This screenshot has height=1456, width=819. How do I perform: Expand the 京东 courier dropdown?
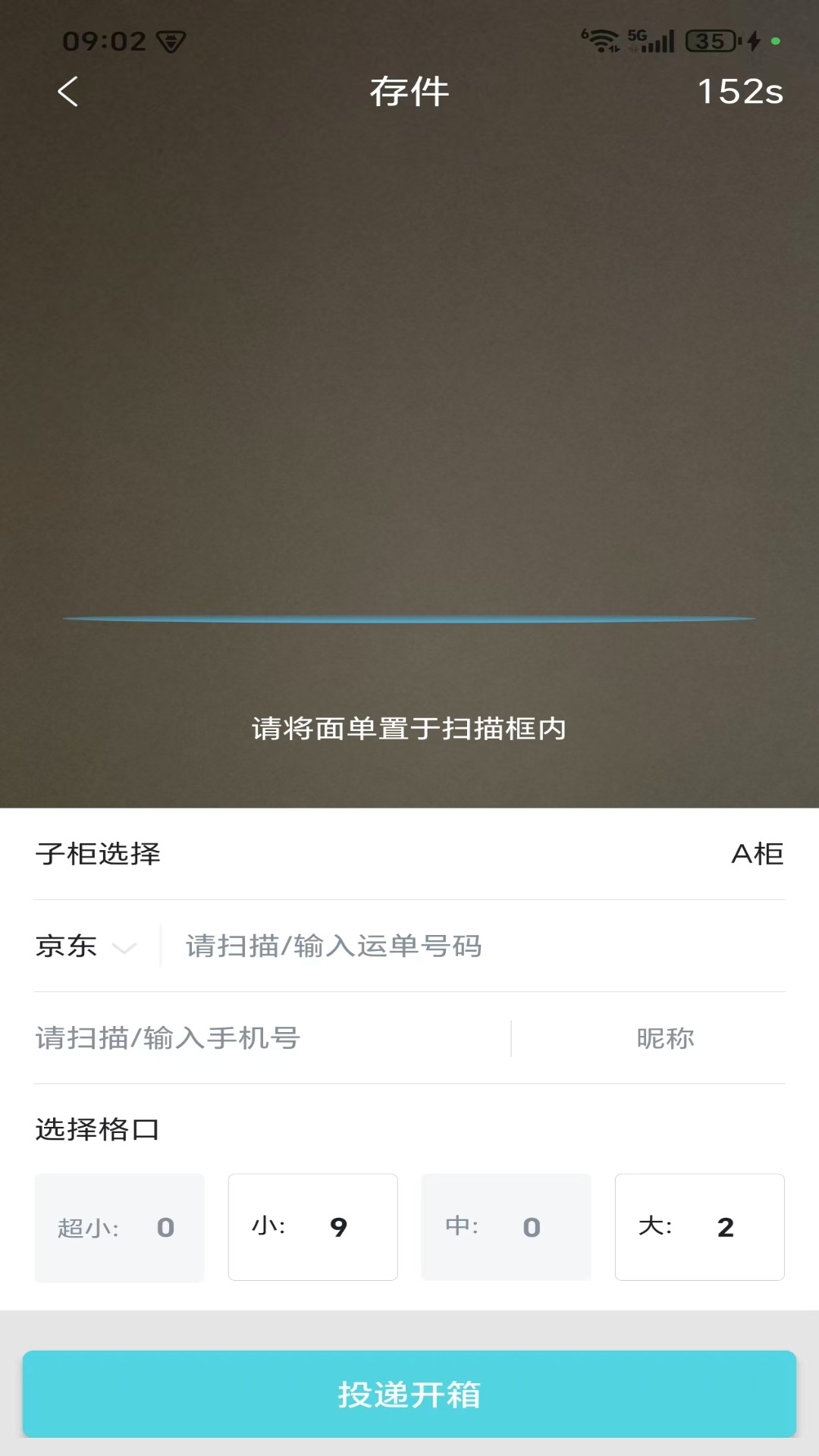click(x=86, y=946)
